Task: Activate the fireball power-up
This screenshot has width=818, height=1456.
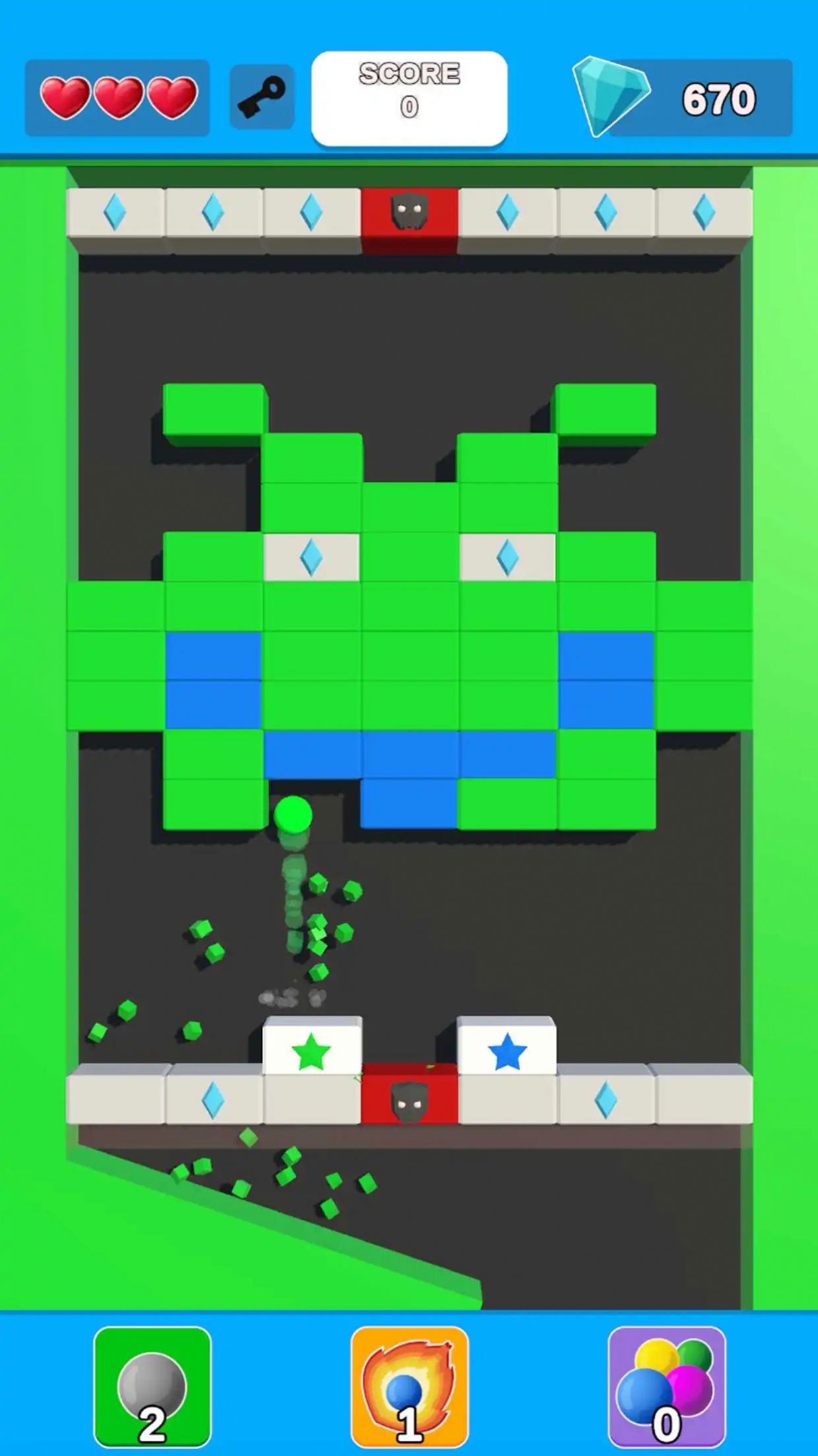Action: (409, 1387)
